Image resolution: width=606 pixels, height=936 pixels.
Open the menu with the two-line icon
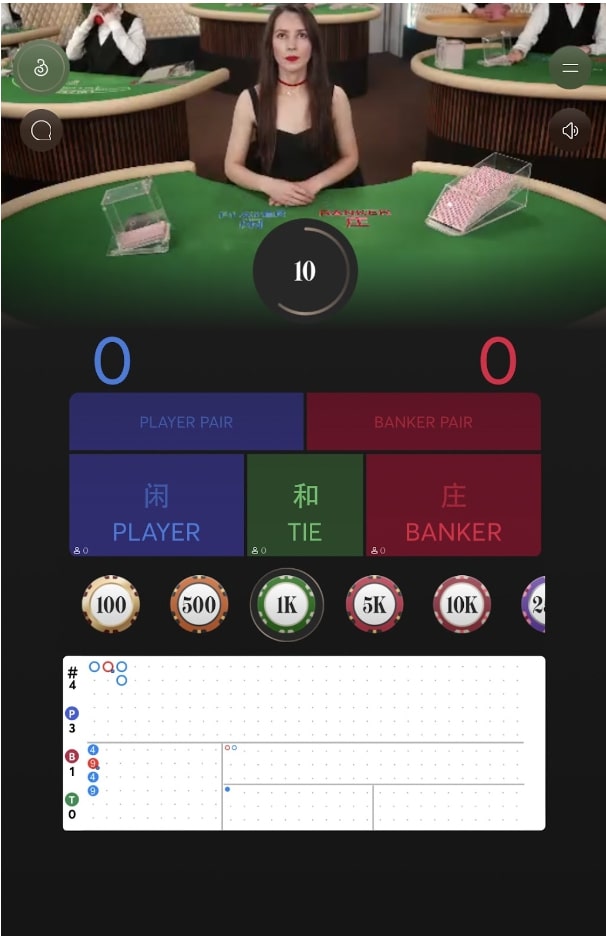(570, 68)
